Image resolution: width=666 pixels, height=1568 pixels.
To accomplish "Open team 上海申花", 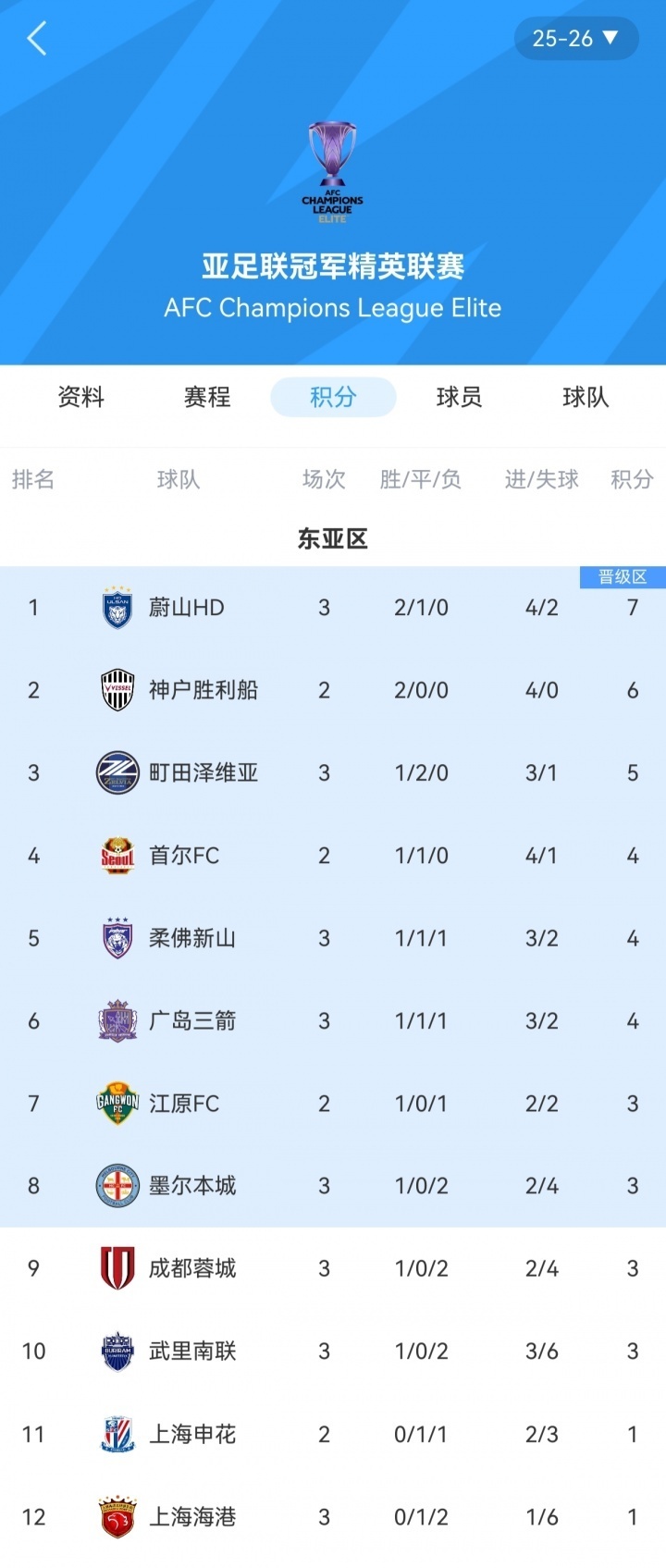I will [192, 1435].
